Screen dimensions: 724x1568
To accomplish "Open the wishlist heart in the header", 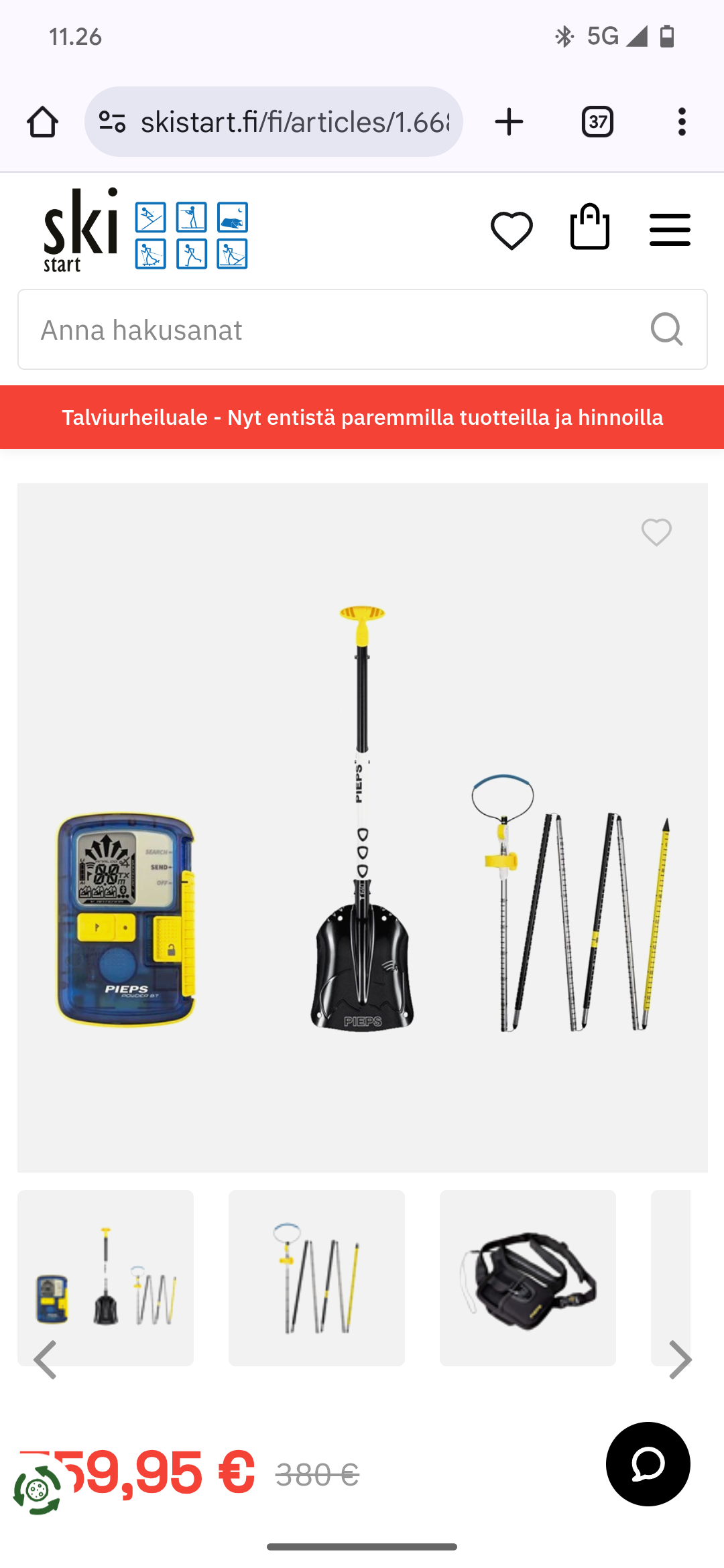I will click(x=511, y=231).
